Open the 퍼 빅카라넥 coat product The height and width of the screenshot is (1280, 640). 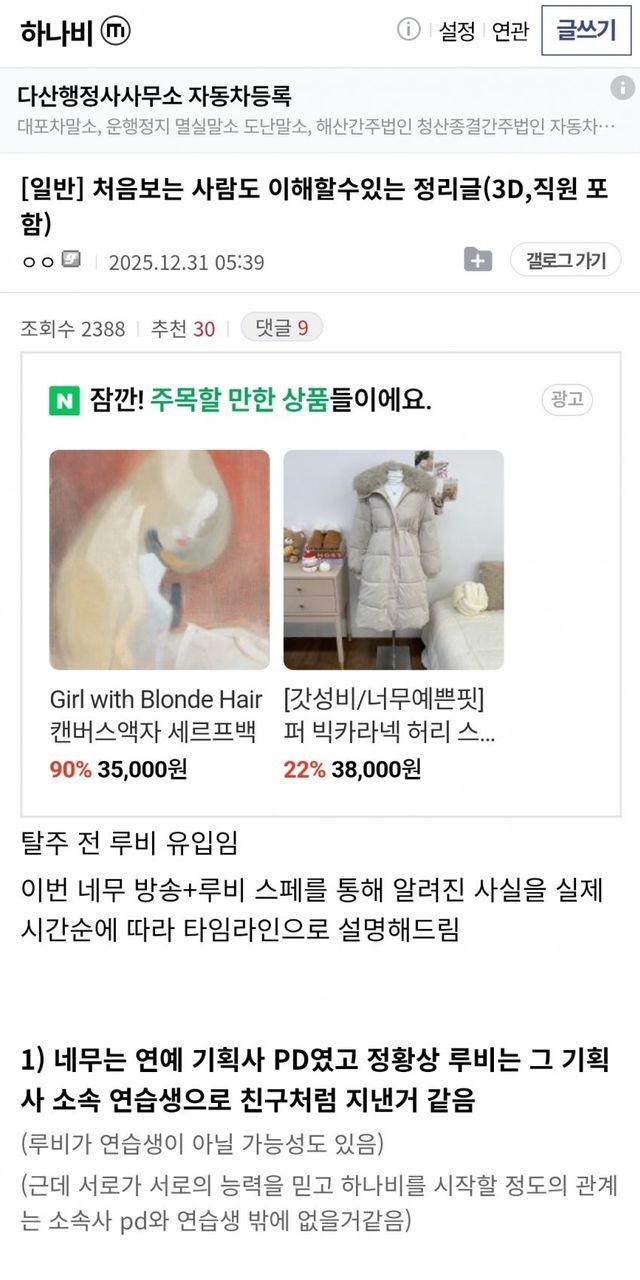click(393, 614)
